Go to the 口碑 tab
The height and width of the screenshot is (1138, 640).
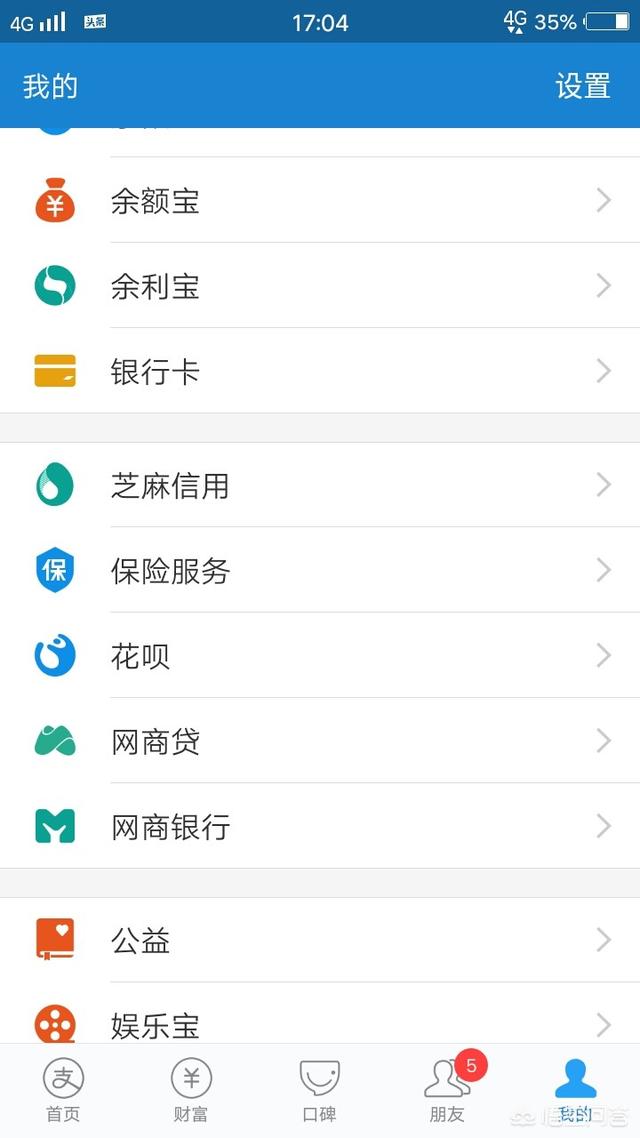coord(319,1091)
